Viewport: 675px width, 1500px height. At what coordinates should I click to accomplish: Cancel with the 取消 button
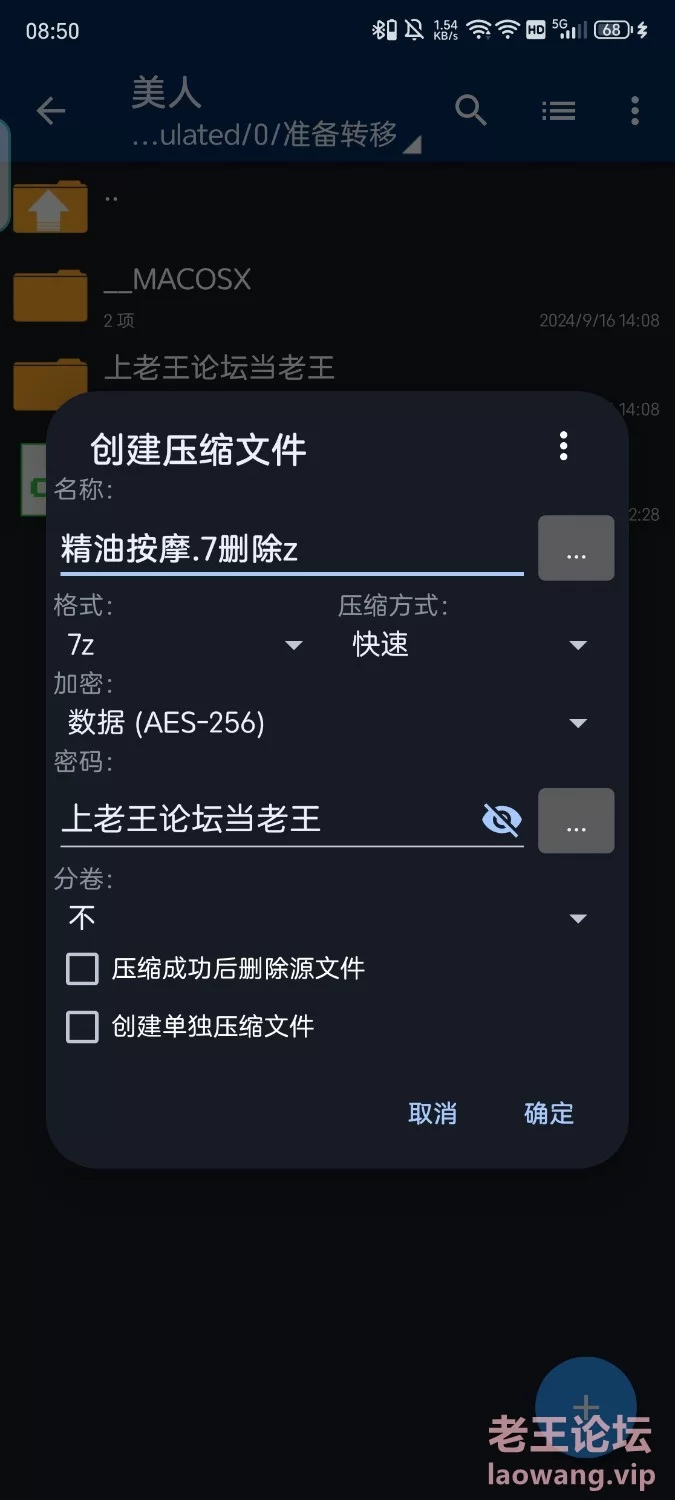pos(432,1113)
